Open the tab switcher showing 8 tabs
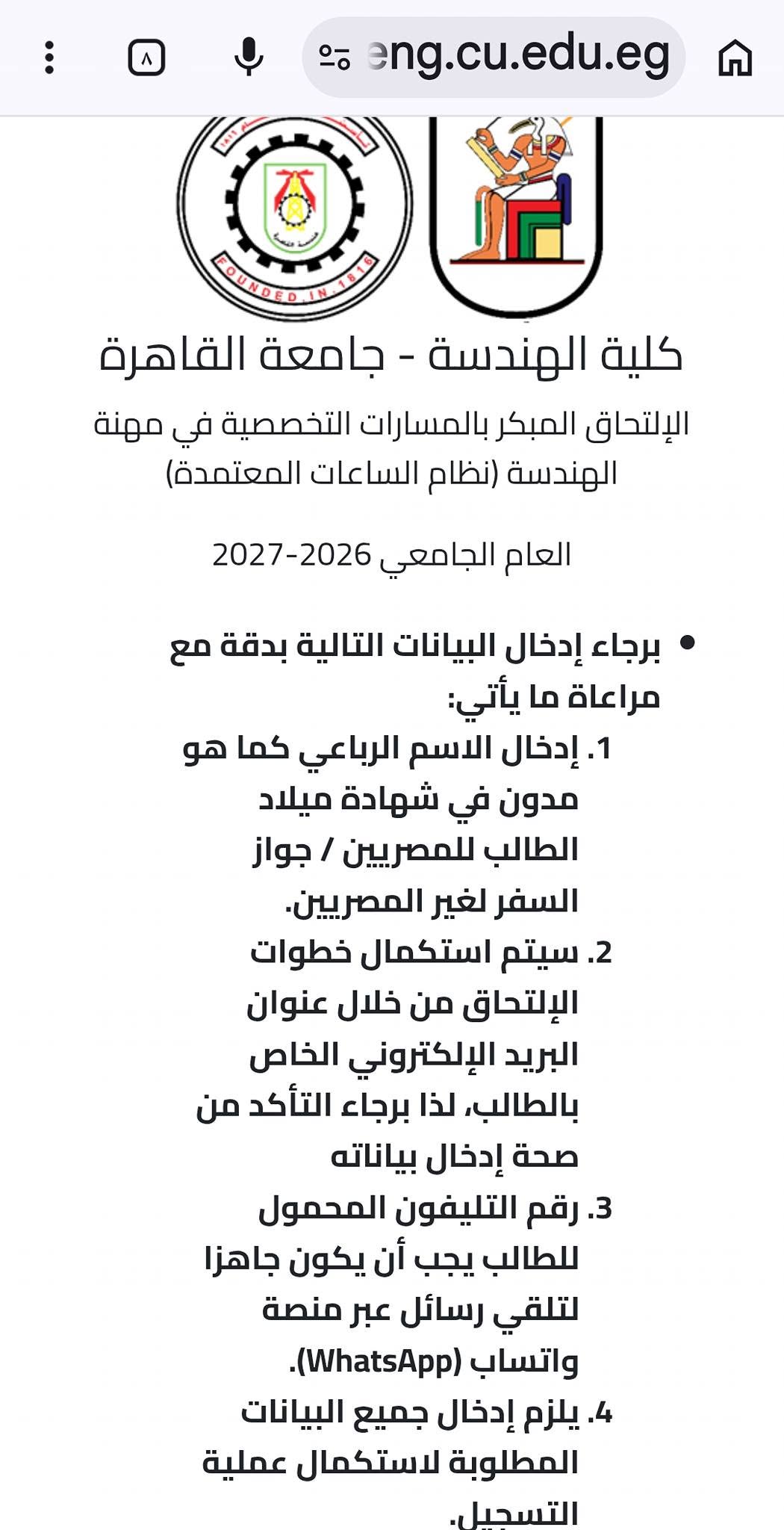Image resolution: width=784 pixels, height=1530 pixels. point(146,58)
